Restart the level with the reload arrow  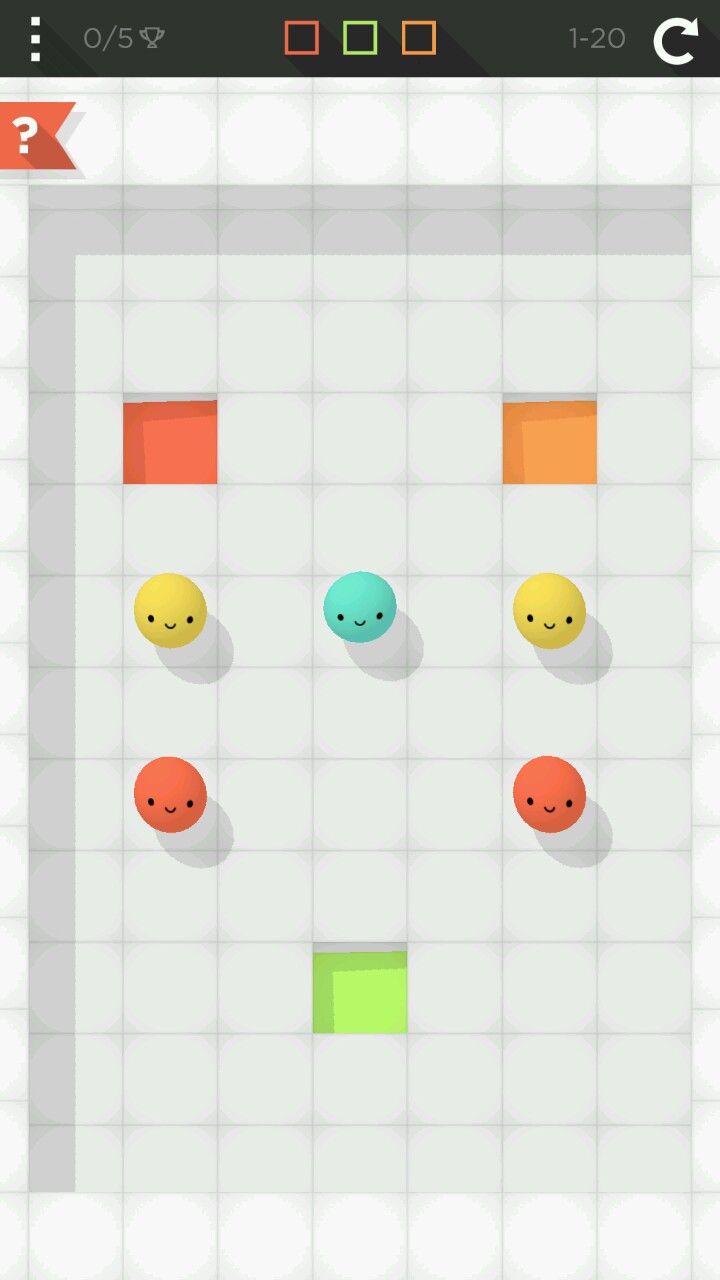[x=675, y=40]
